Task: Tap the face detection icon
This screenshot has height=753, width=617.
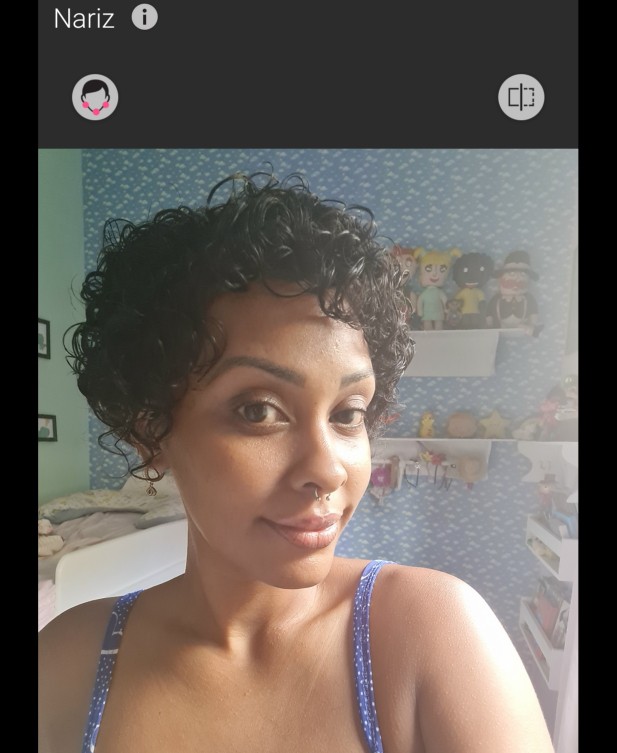Action: tap(95, 97)
